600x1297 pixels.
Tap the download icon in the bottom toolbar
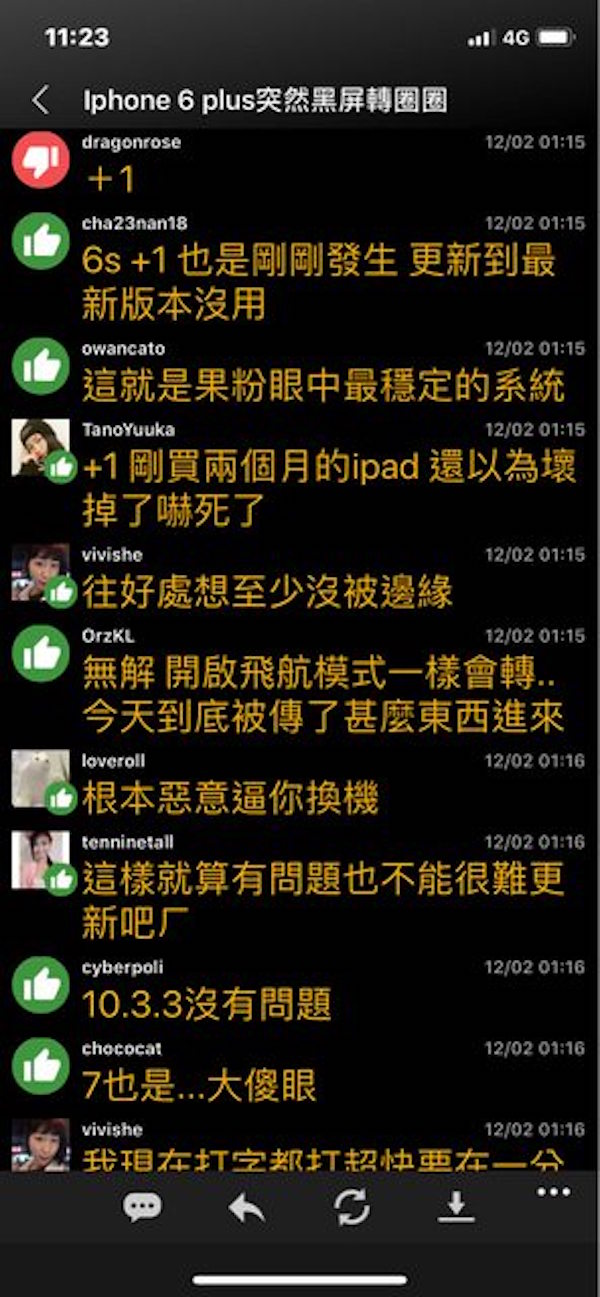pos(456,1207)
